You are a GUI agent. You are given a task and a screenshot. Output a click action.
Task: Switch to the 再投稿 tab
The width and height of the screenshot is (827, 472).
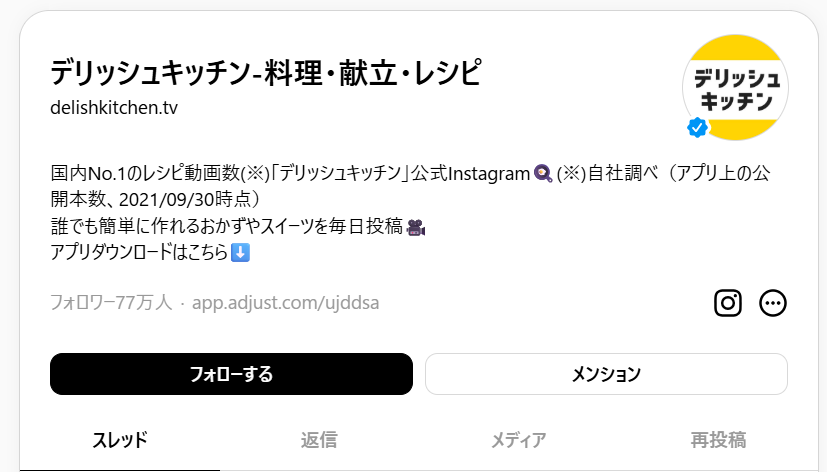pyautogui.click(x=717, y=440)
